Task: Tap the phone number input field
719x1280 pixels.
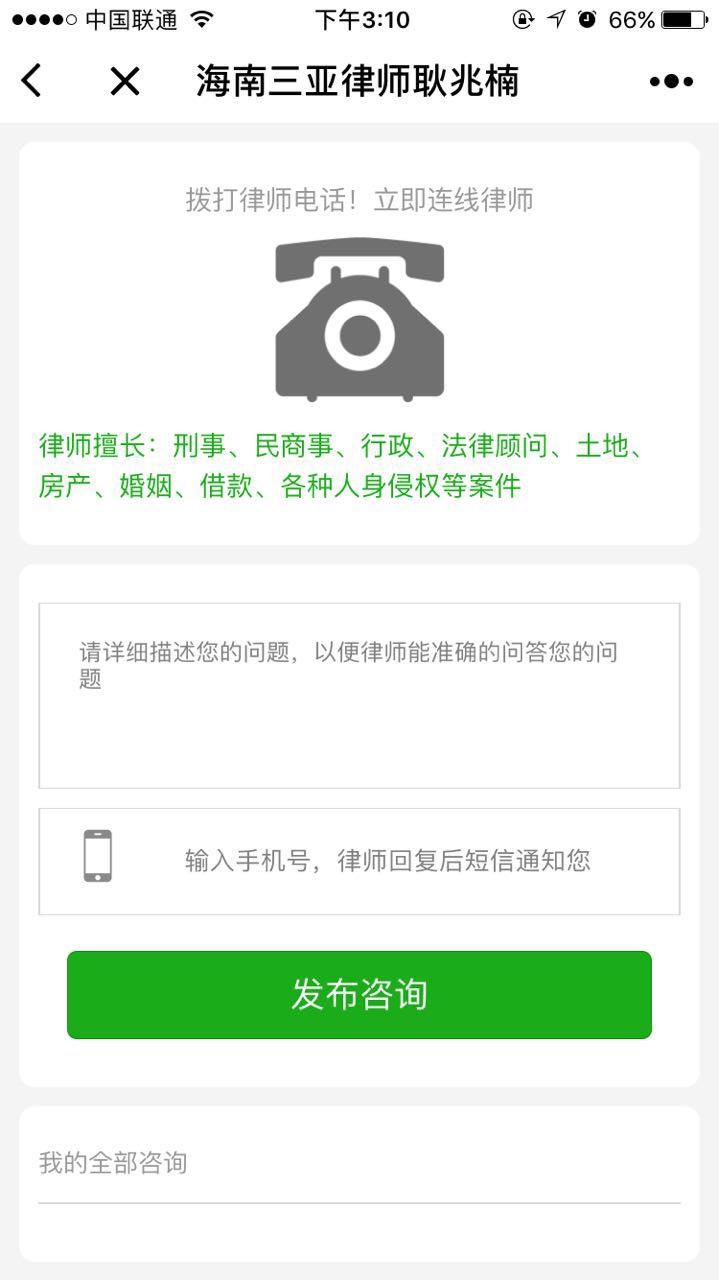Action: coord(359,861)
